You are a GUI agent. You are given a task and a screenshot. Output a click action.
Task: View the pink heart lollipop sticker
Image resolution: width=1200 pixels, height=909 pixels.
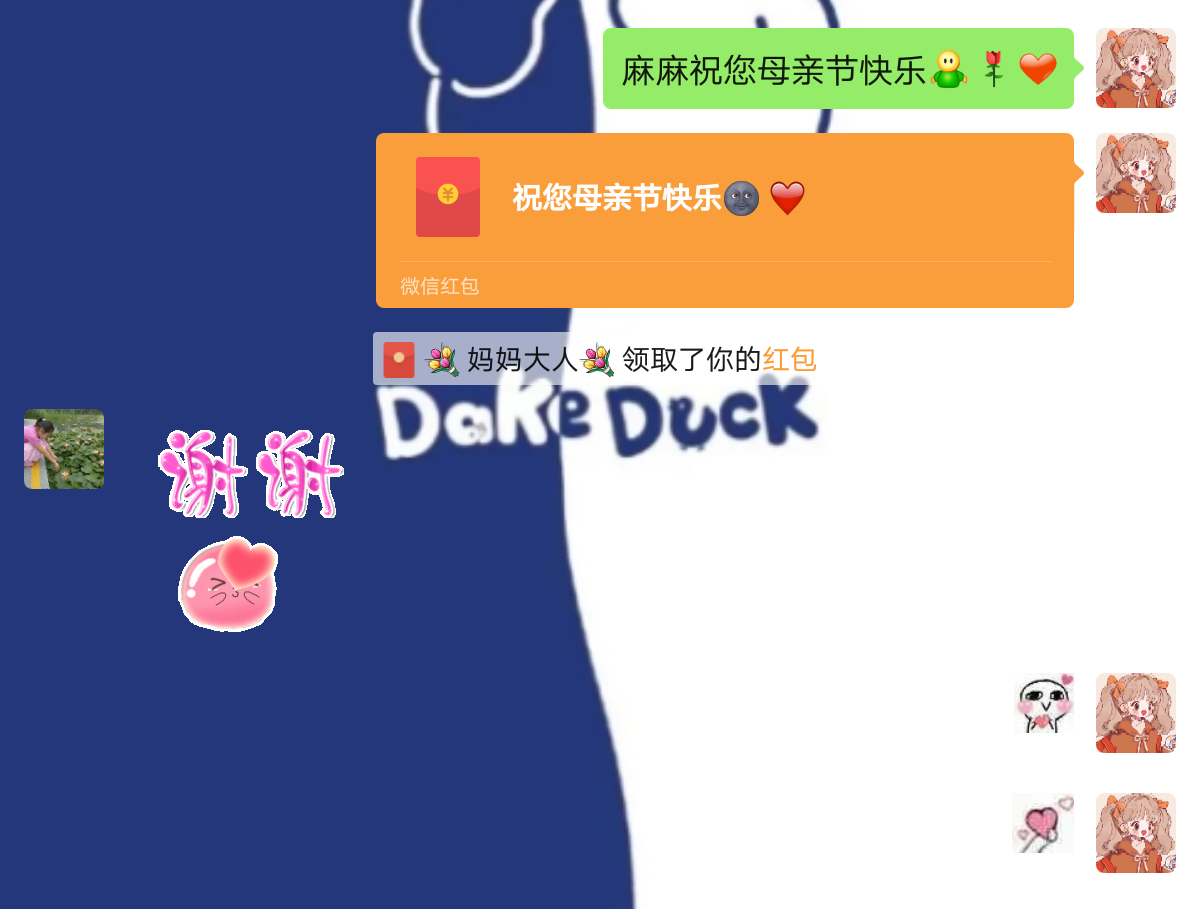point(1042,823)
